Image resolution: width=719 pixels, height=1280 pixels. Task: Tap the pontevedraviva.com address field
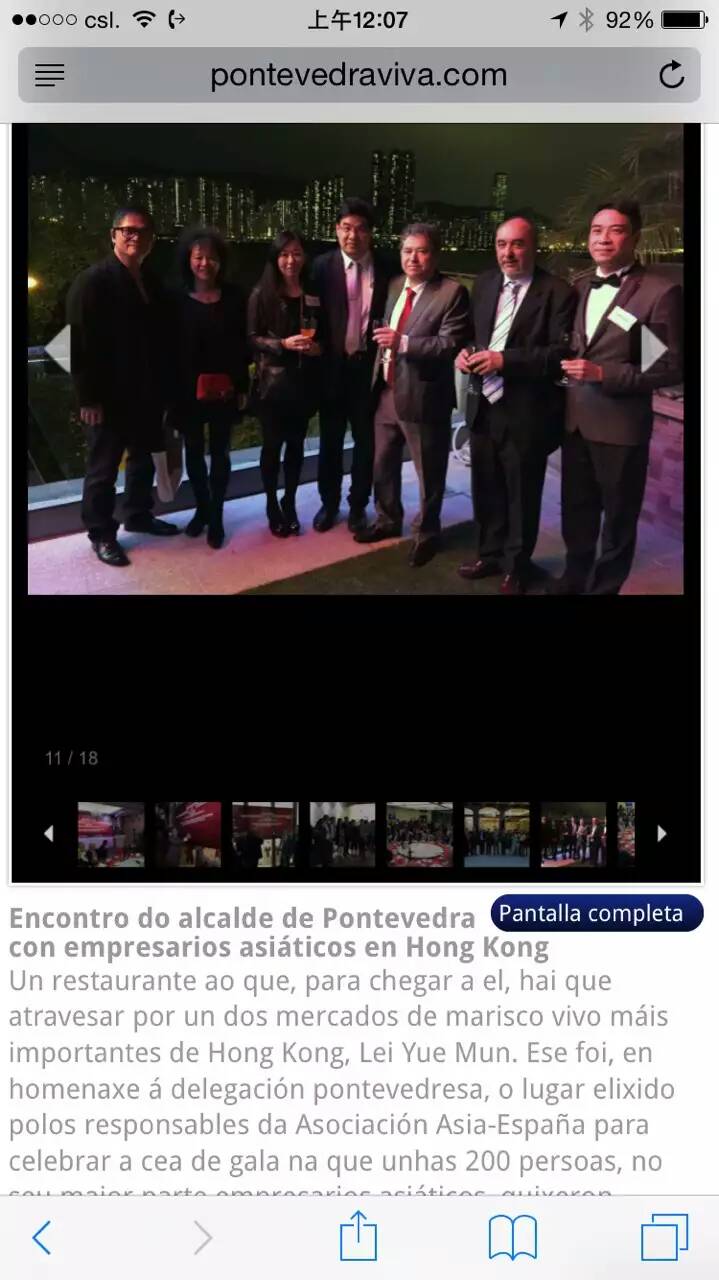click(x=358, y=75)
